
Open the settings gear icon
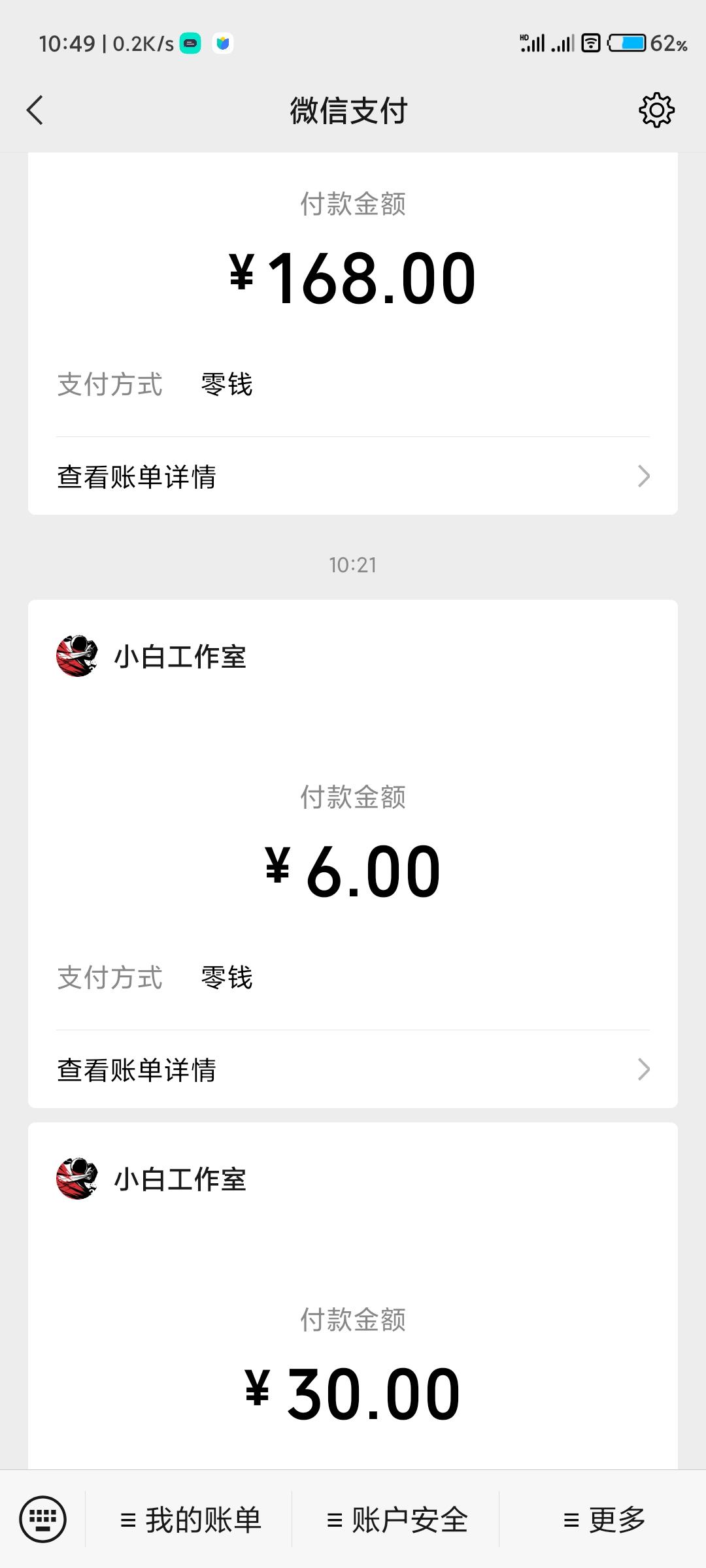tap(656, 110)
